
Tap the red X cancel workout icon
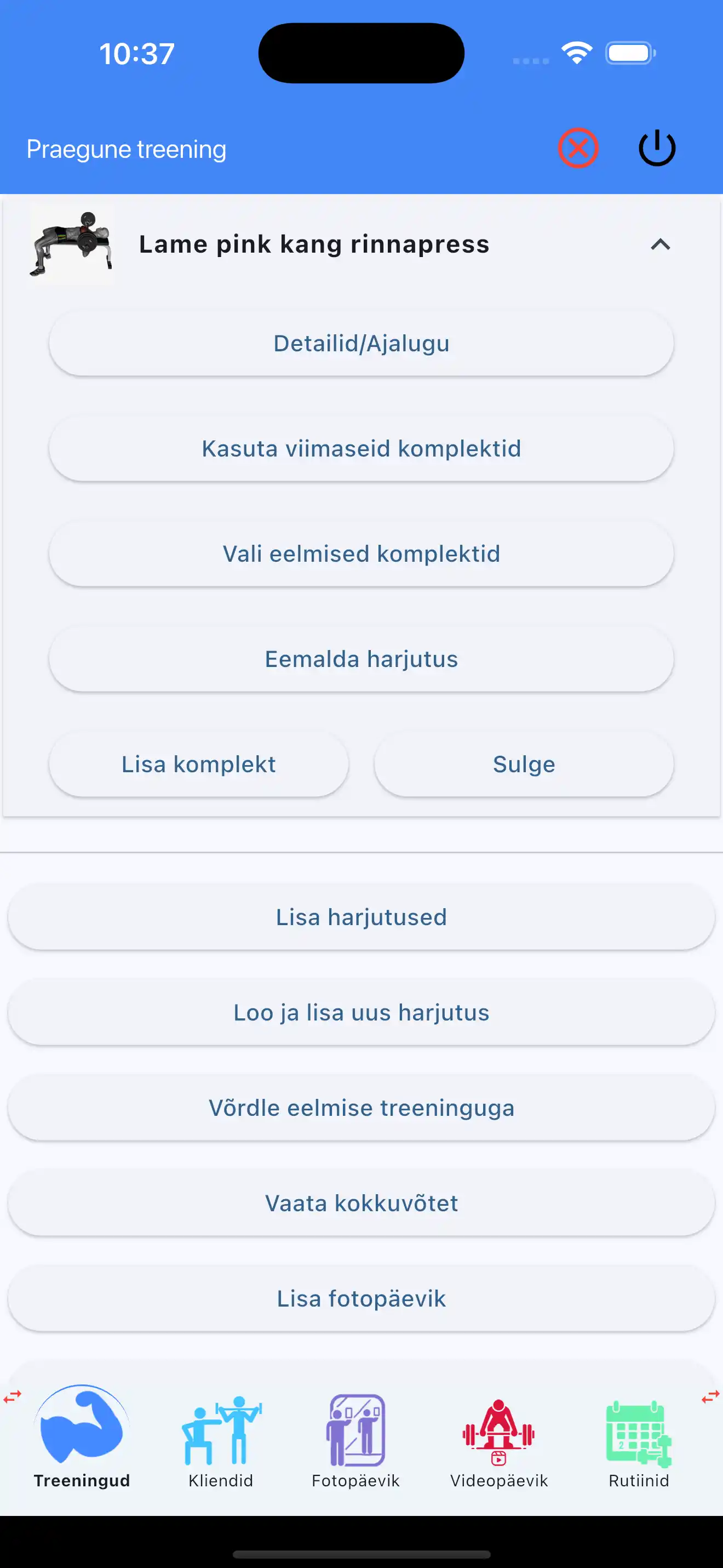point(577,147)
